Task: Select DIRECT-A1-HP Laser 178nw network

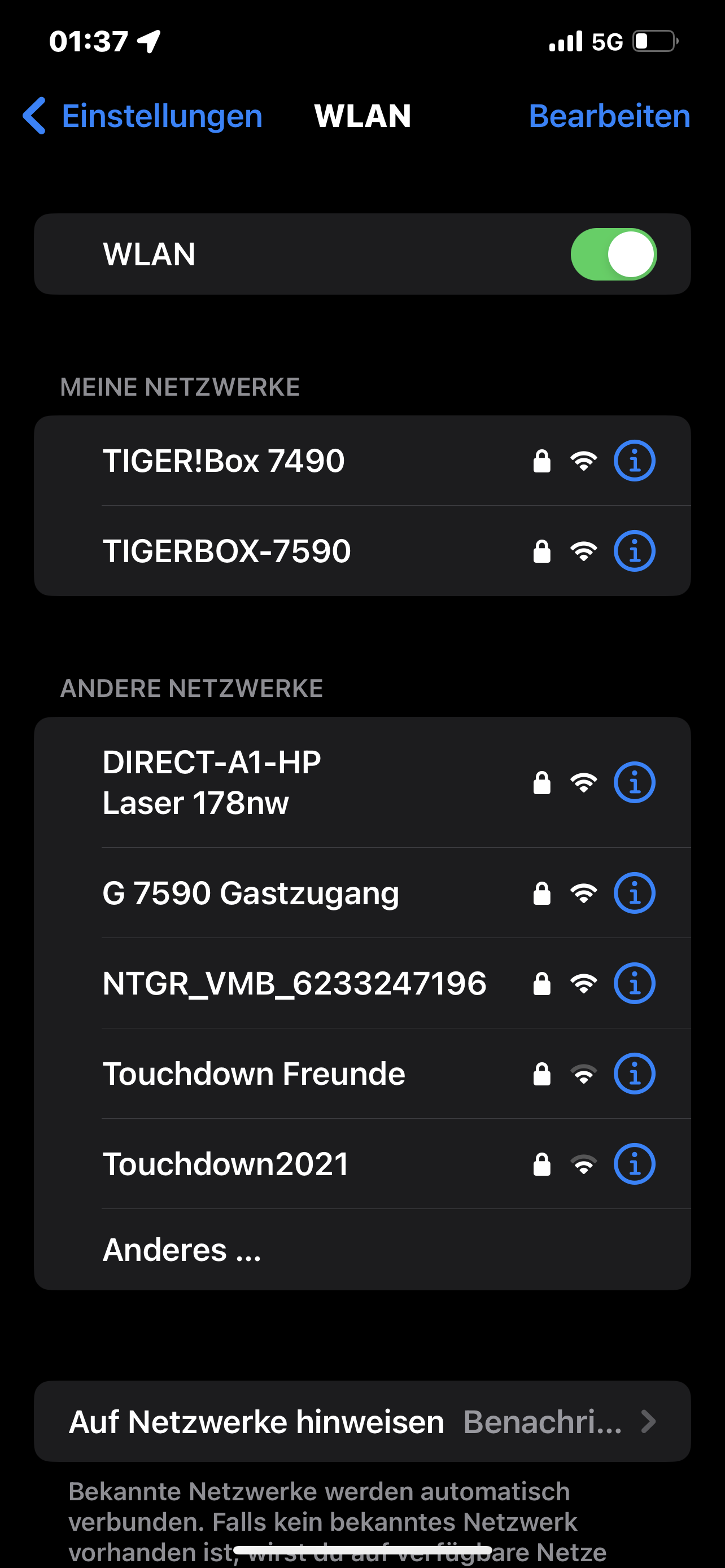Action: click(212, 782)
